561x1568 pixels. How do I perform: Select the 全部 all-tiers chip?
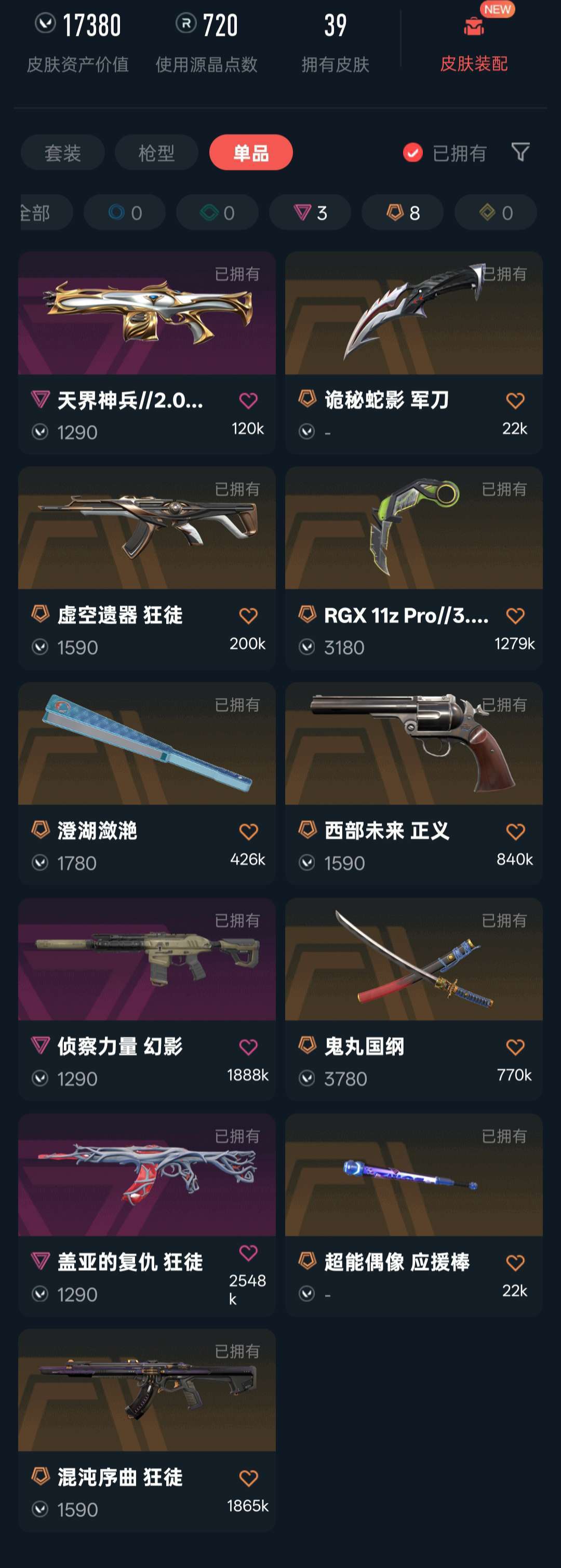point(43,212)
